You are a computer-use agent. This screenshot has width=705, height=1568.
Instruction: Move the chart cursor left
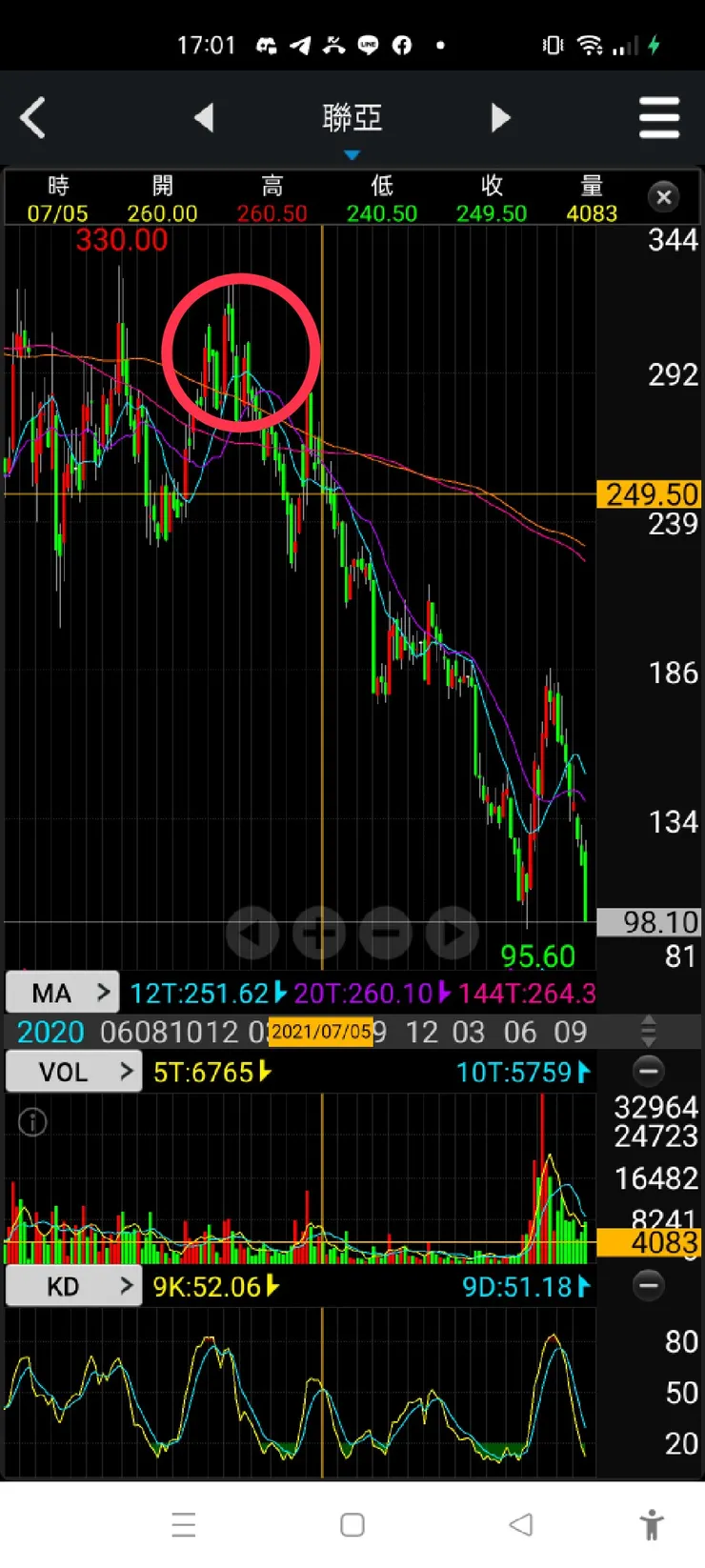coord(252,934)
